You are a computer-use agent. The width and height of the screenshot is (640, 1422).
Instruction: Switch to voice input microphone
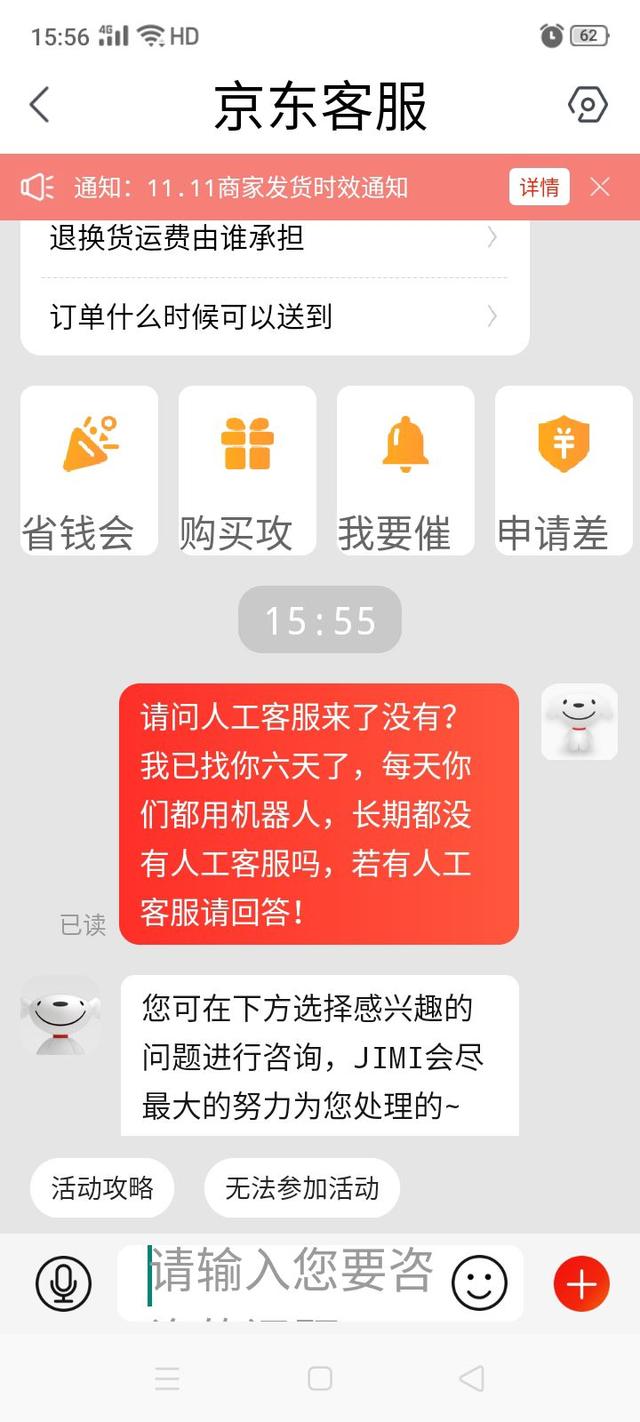point(63,1283)
